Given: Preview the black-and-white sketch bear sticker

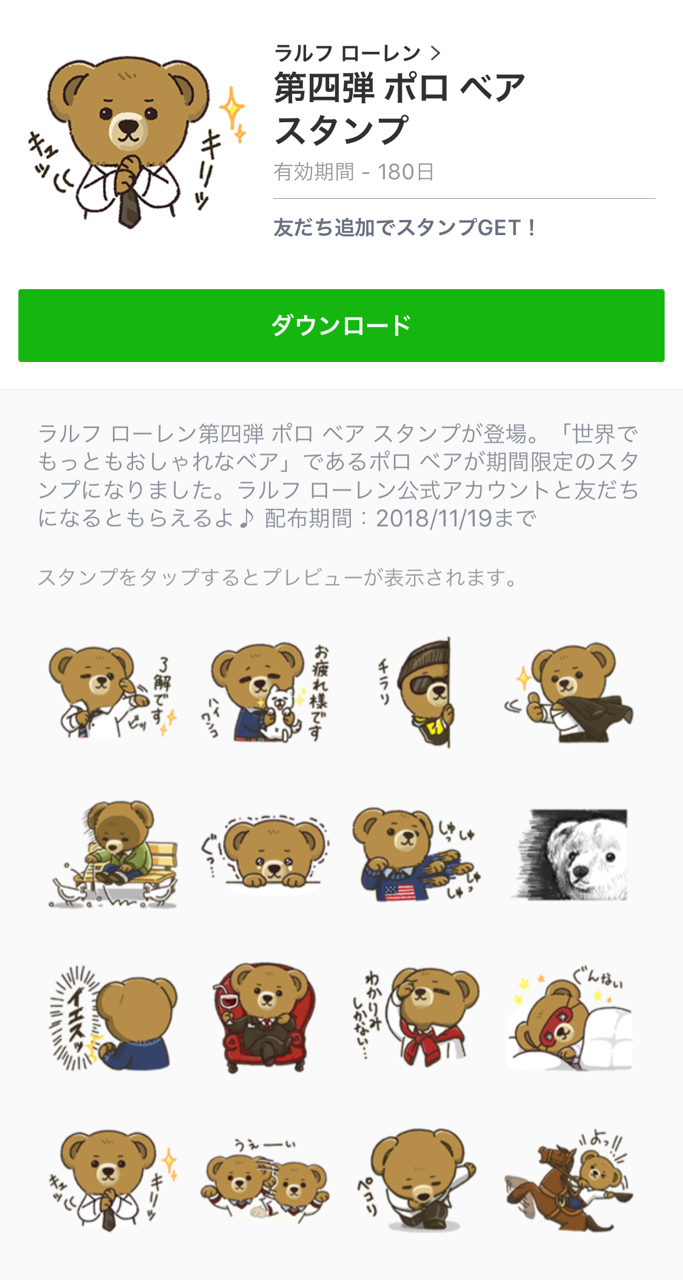Looking at the screenshot, I should click(x=571, y=853).
